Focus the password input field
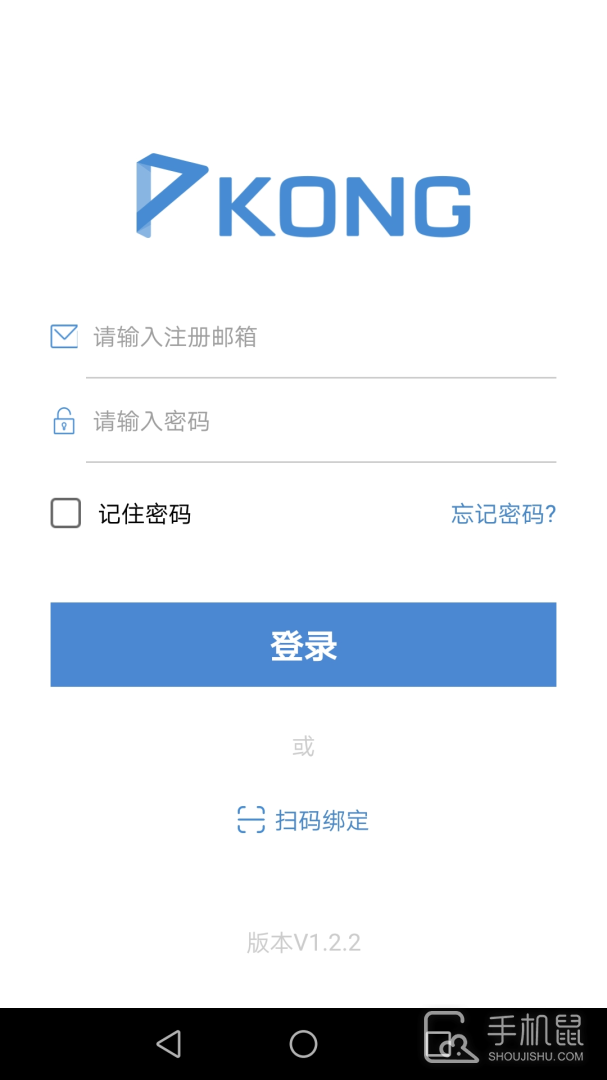The height and width of the screenshot is (1080, 607). [x=320, y=421]
